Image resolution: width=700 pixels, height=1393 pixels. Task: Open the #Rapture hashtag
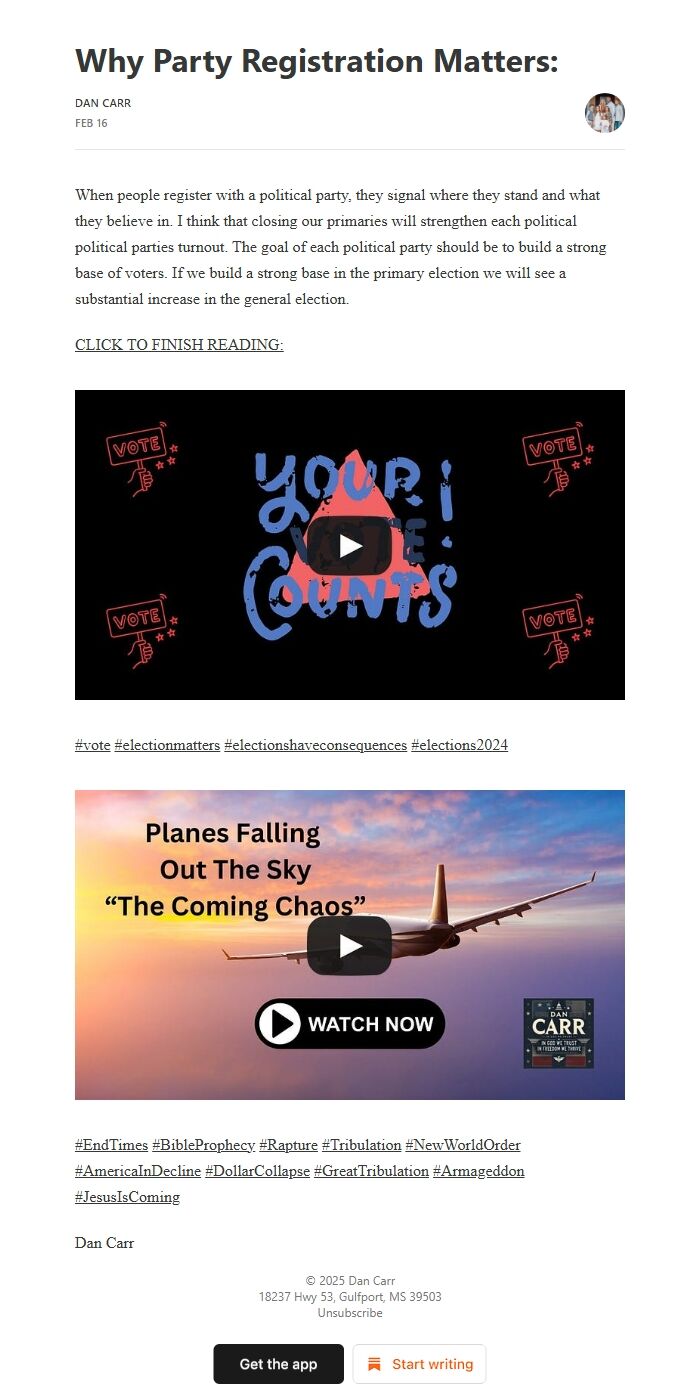coord(288,1145)
